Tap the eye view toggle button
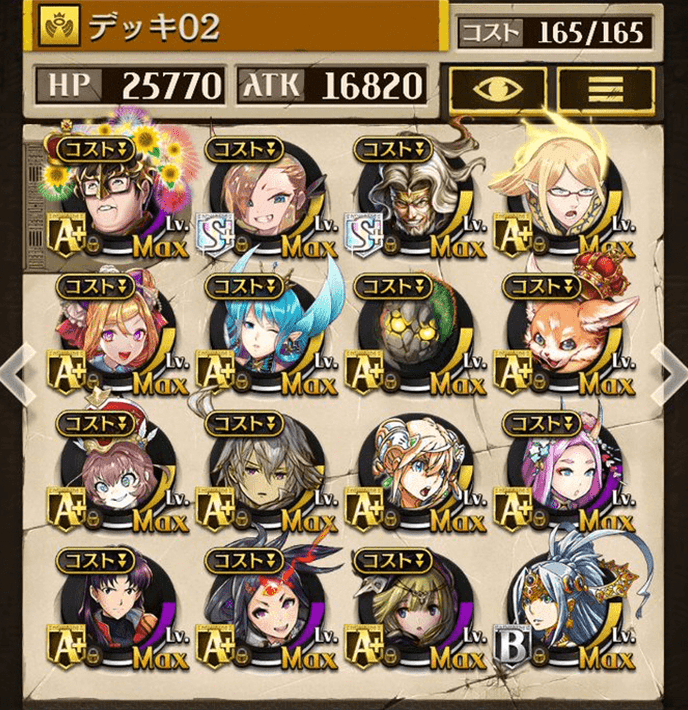688x710 pixels. (x=497, y=87)
